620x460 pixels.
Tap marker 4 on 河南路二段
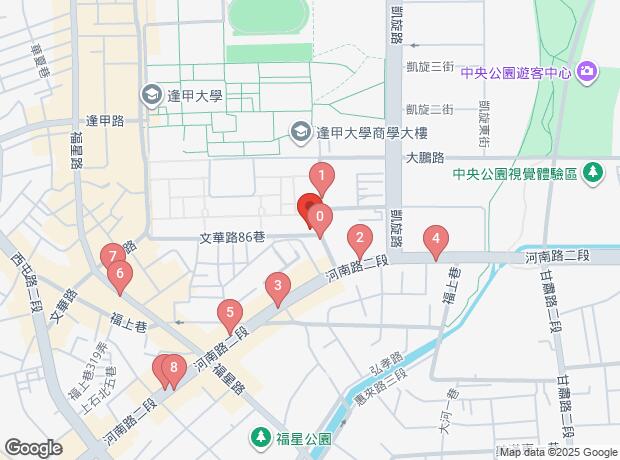(436, 242)
